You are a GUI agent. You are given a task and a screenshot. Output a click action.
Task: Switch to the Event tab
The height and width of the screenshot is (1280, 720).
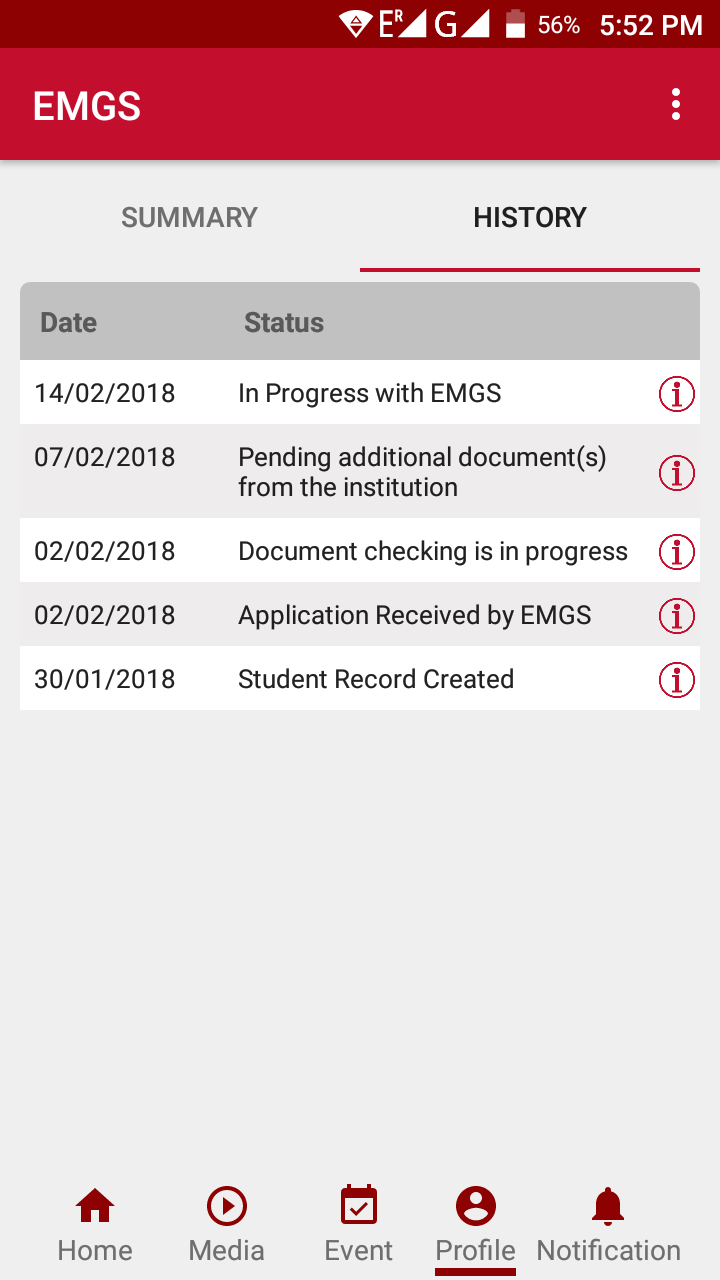(x=359, y=1226)
